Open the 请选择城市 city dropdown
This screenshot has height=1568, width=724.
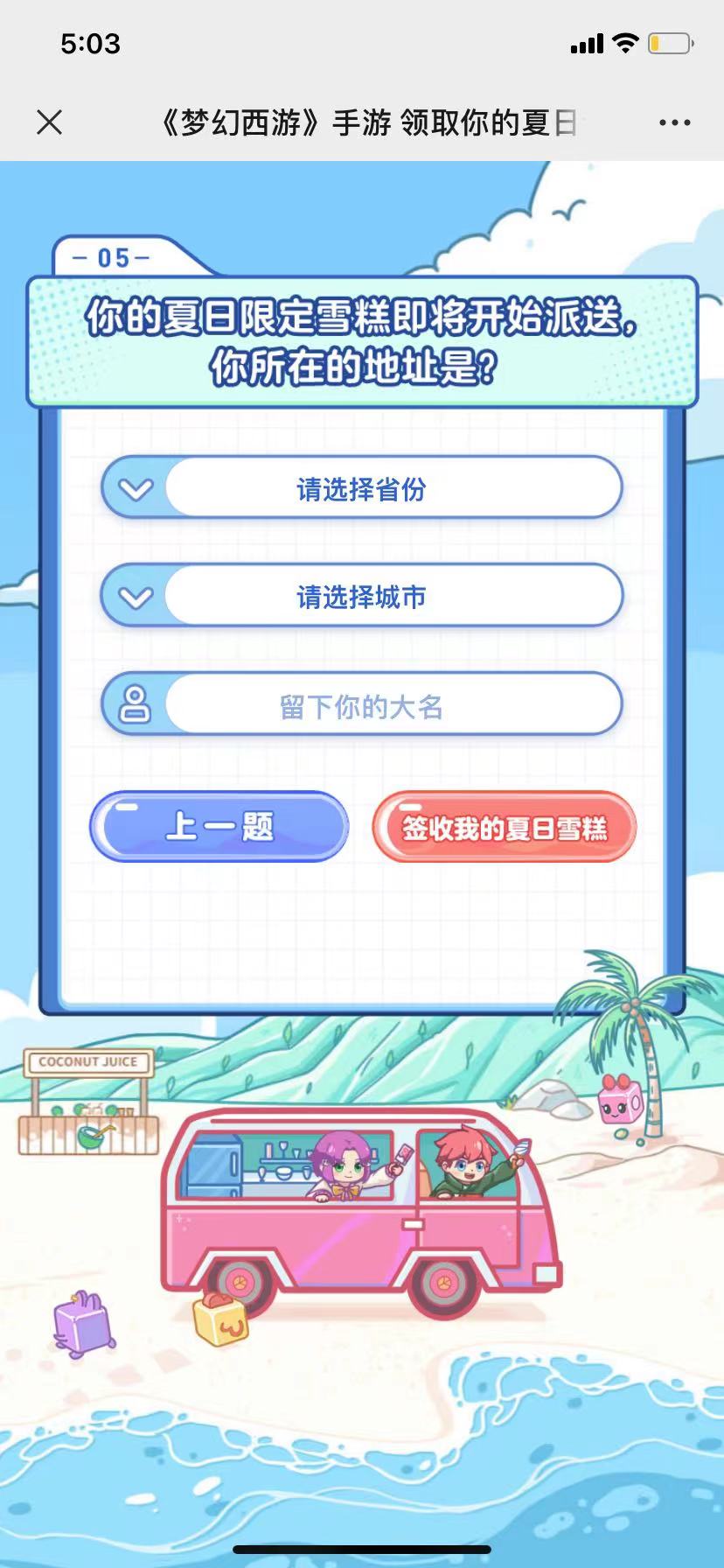tap(362, 597)
